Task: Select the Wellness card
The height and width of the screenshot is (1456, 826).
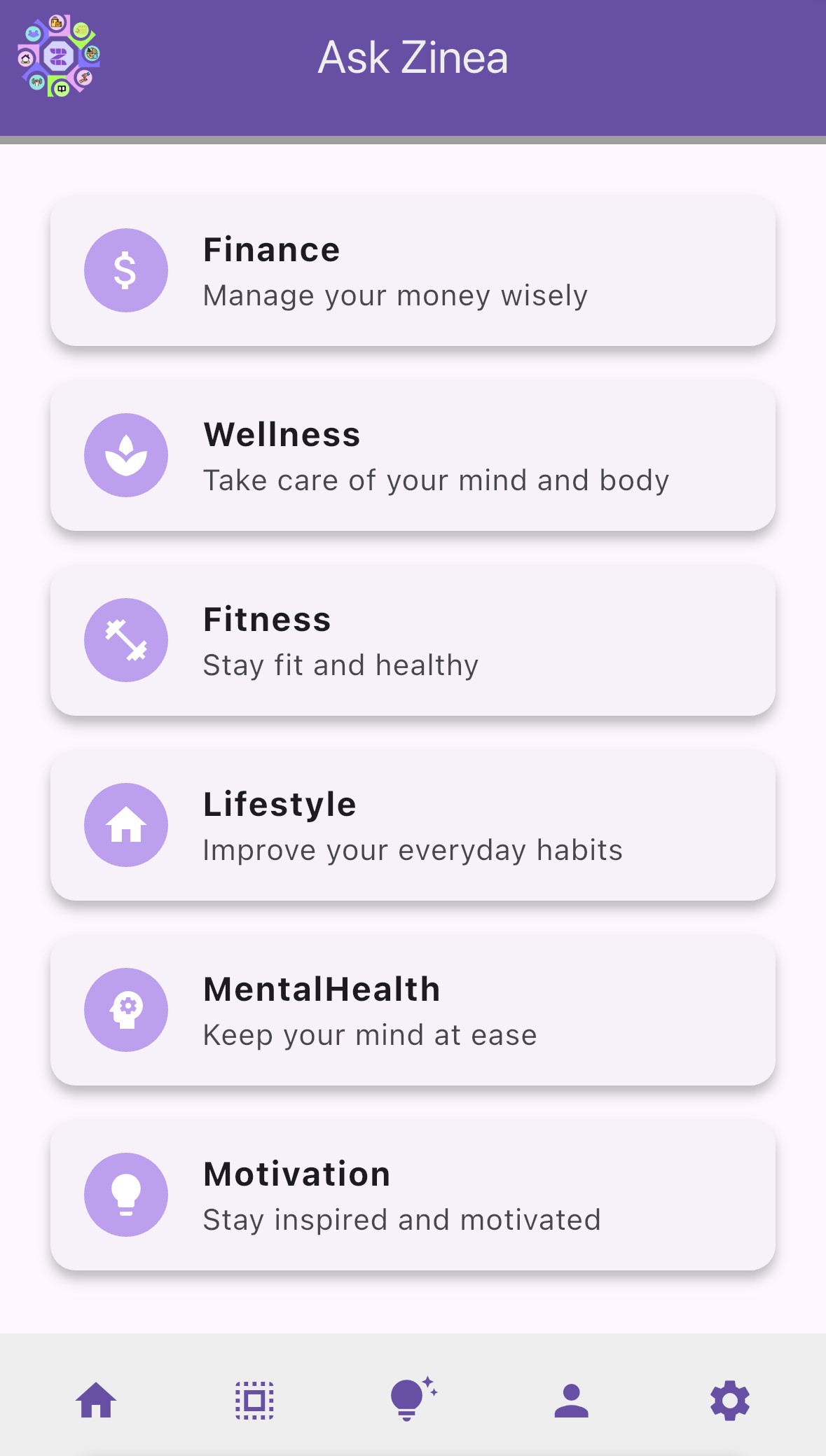Action: [x=413, y=456]
